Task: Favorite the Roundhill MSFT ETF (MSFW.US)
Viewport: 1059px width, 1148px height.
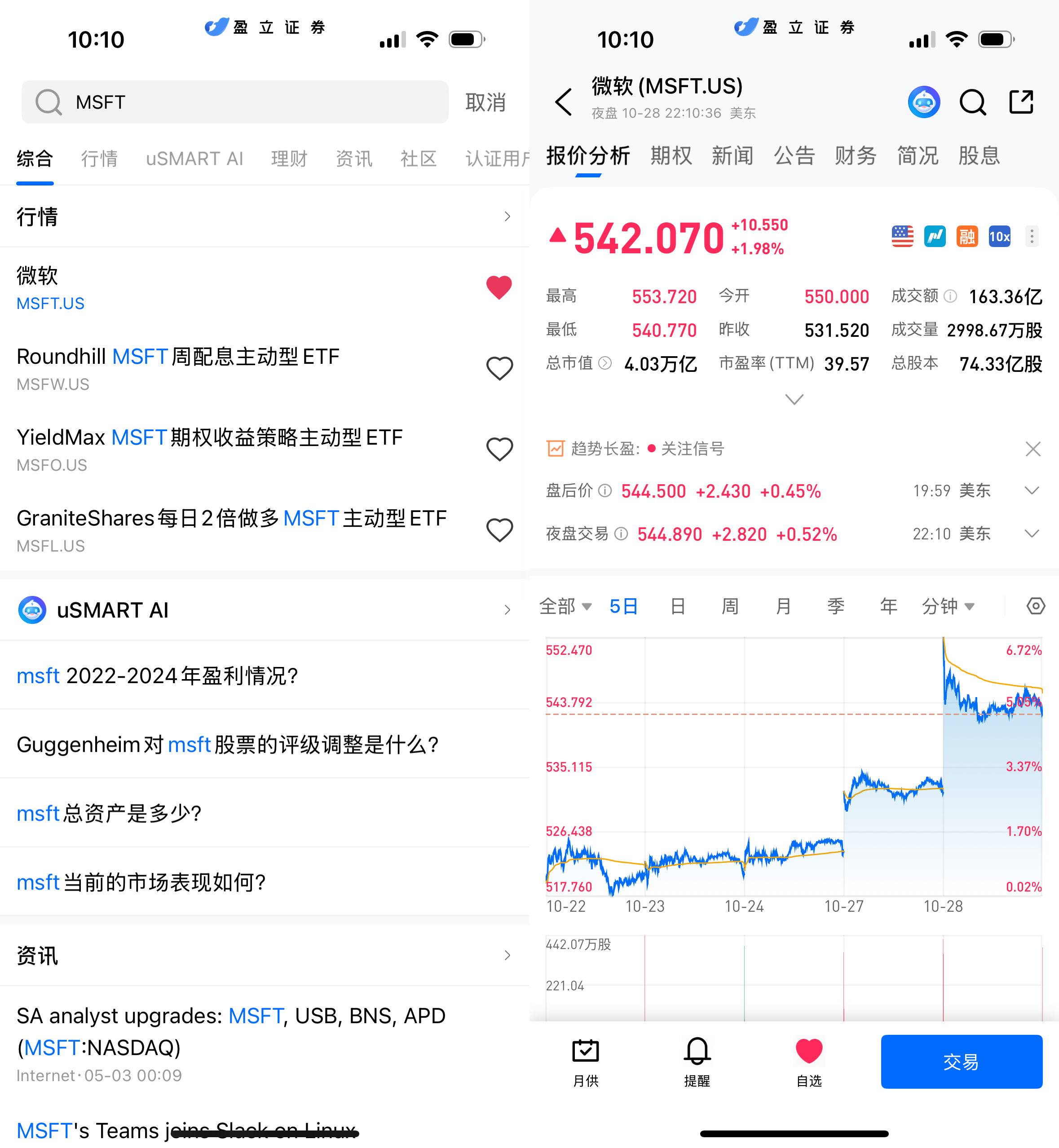Action: click(x=499, y=368)
